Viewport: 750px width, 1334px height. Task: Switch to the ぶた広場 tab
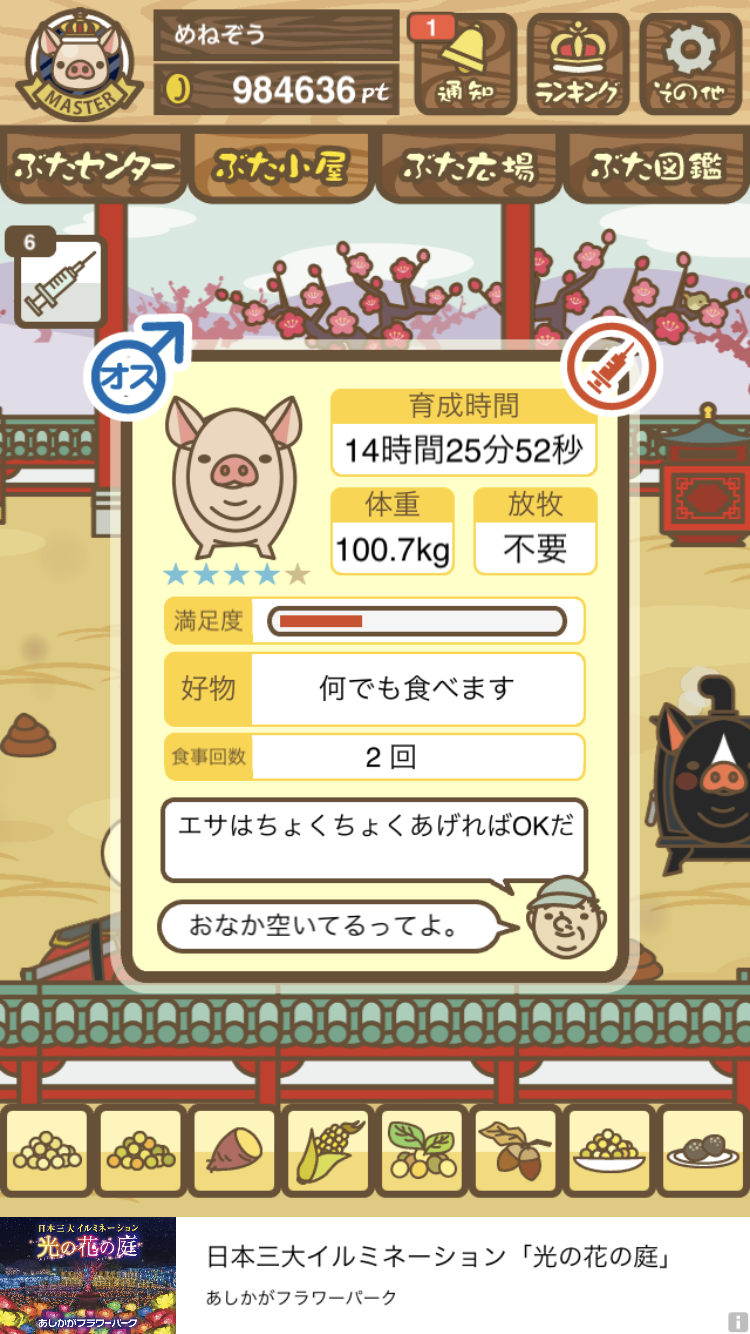pos(467,166)
